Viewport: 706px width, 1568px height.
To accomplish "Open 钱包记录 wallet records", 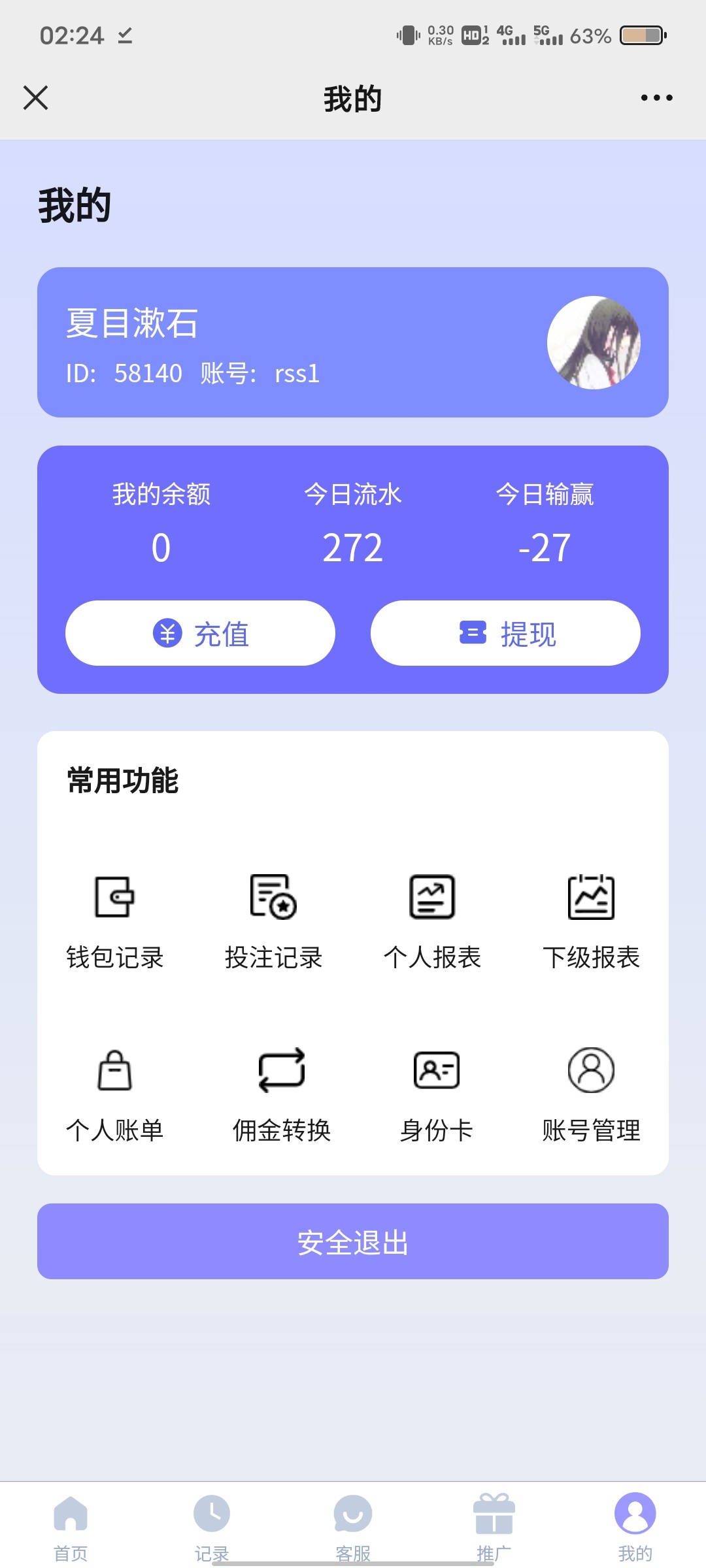I will [114, 921].
